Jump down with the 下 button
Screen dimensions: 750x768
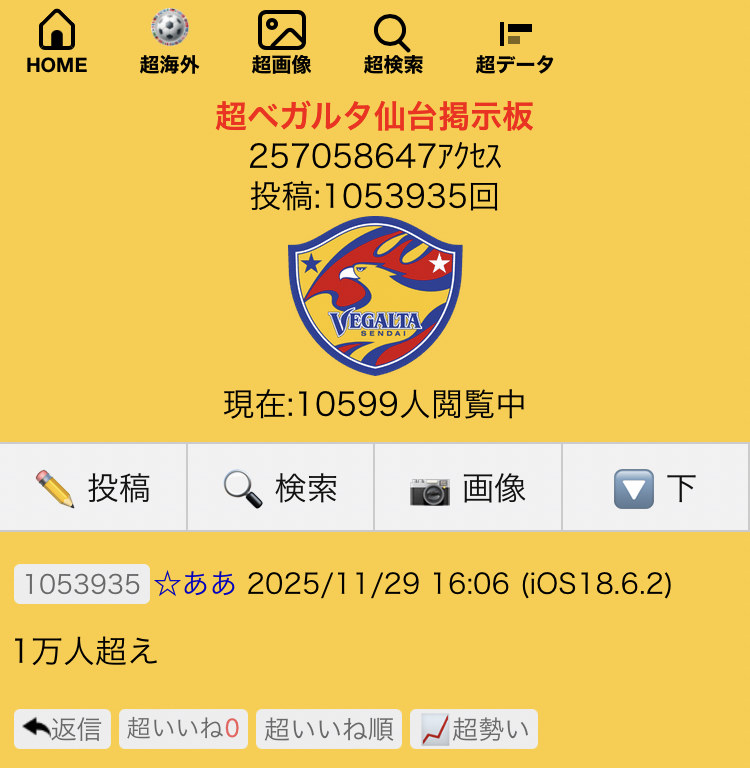(x=655, y=488)
